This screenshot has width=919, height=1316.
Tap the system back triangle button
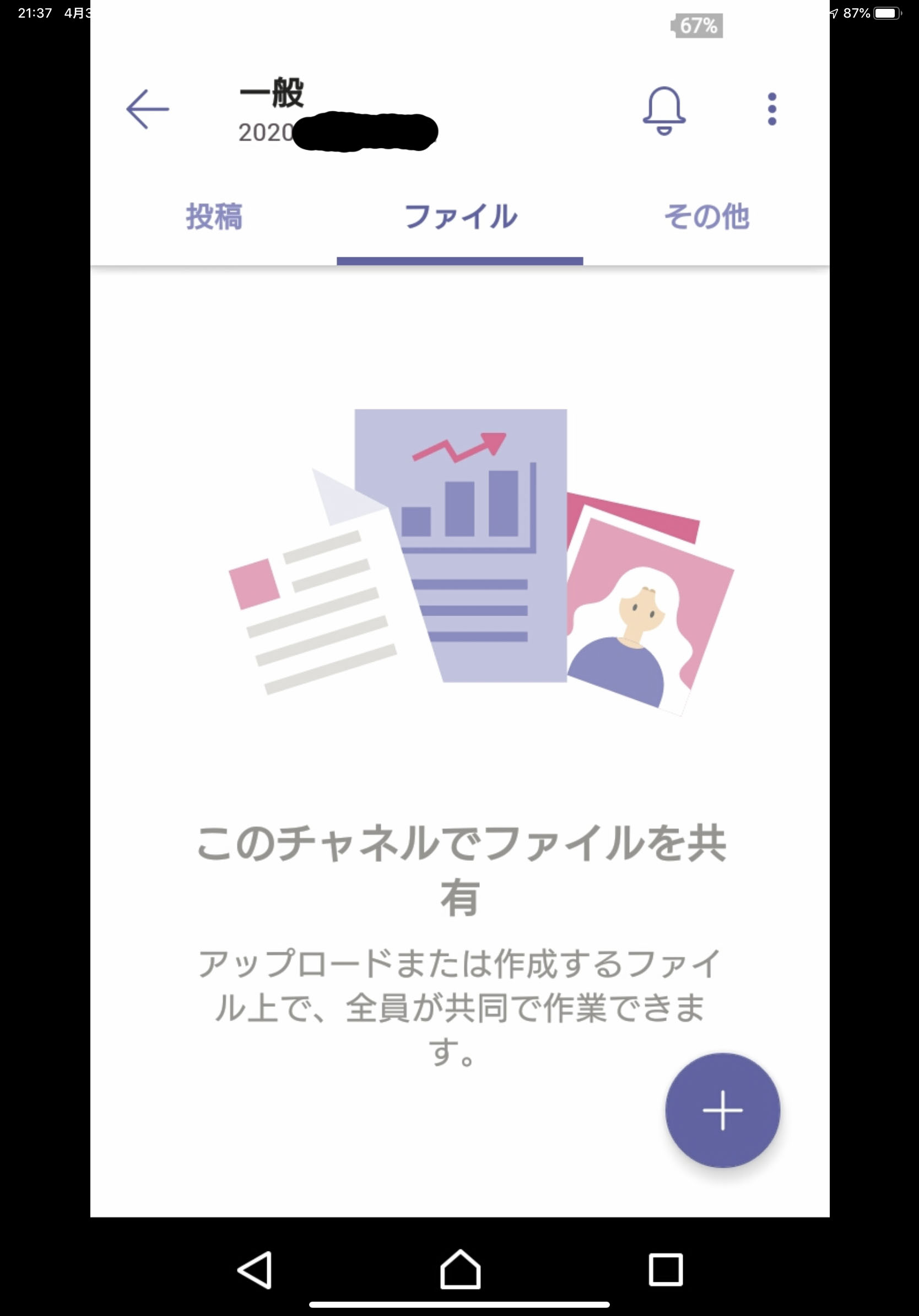[255, 1269]
